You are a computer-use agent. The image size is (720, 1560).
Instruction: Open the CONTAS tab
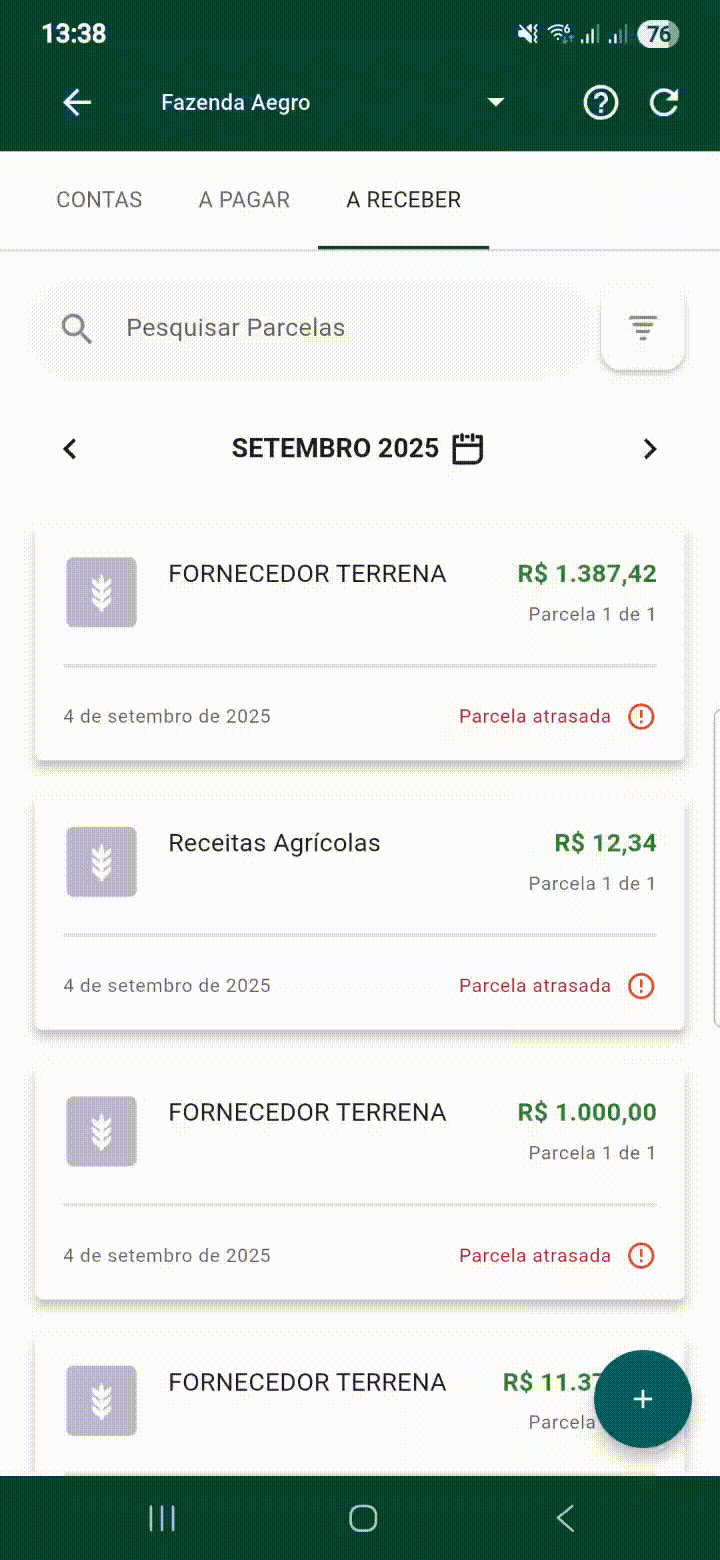click(x=98, y=200)
